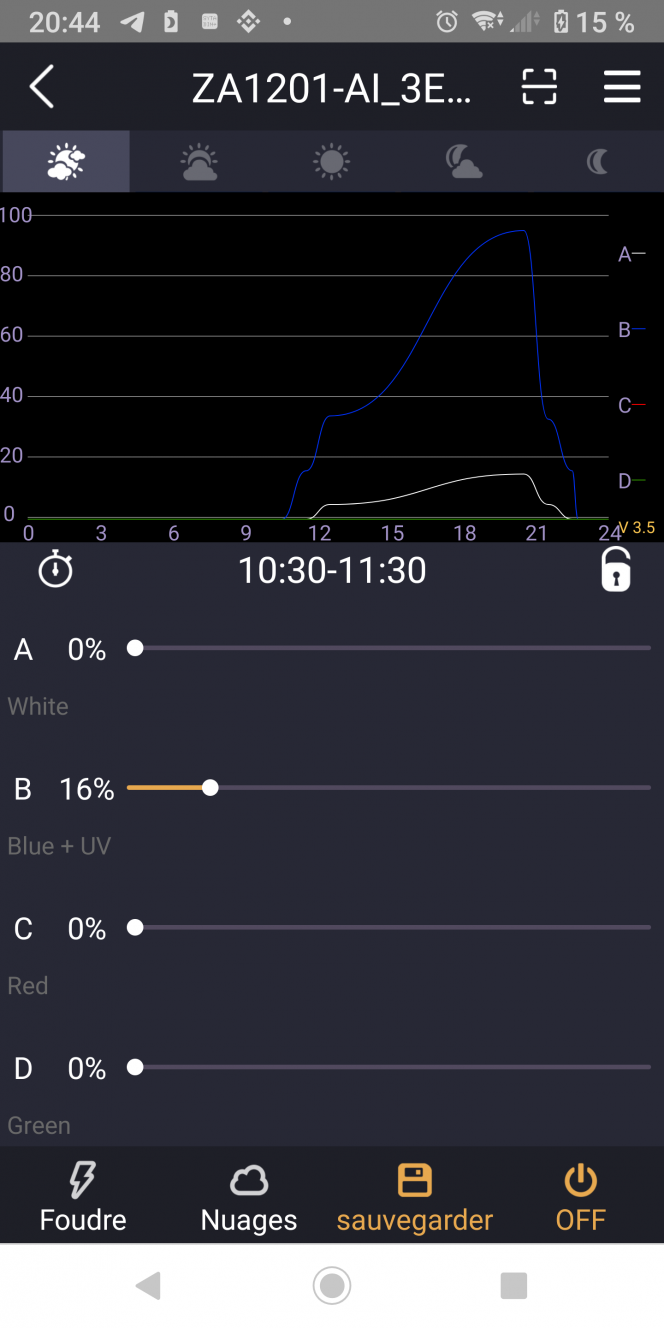Open the timer stopwatch icon
Viewport: 664px width, 1328px height.
point(56,570)
